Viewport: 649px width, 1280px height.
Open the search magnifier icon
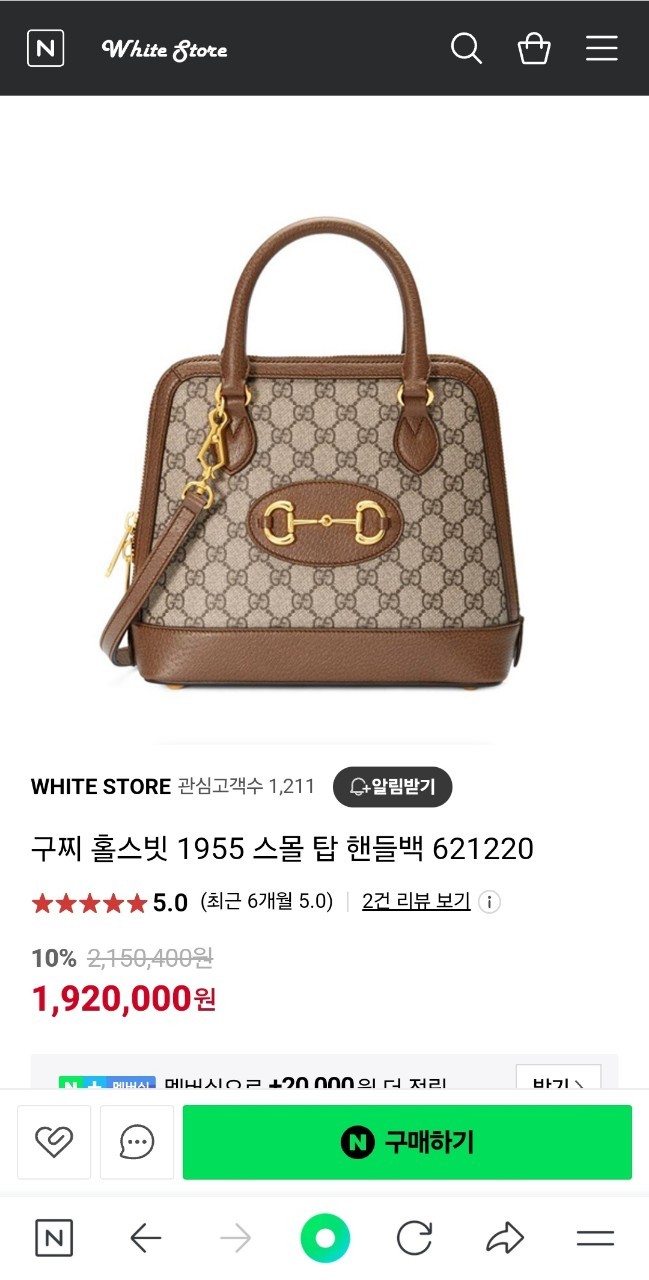466,48
